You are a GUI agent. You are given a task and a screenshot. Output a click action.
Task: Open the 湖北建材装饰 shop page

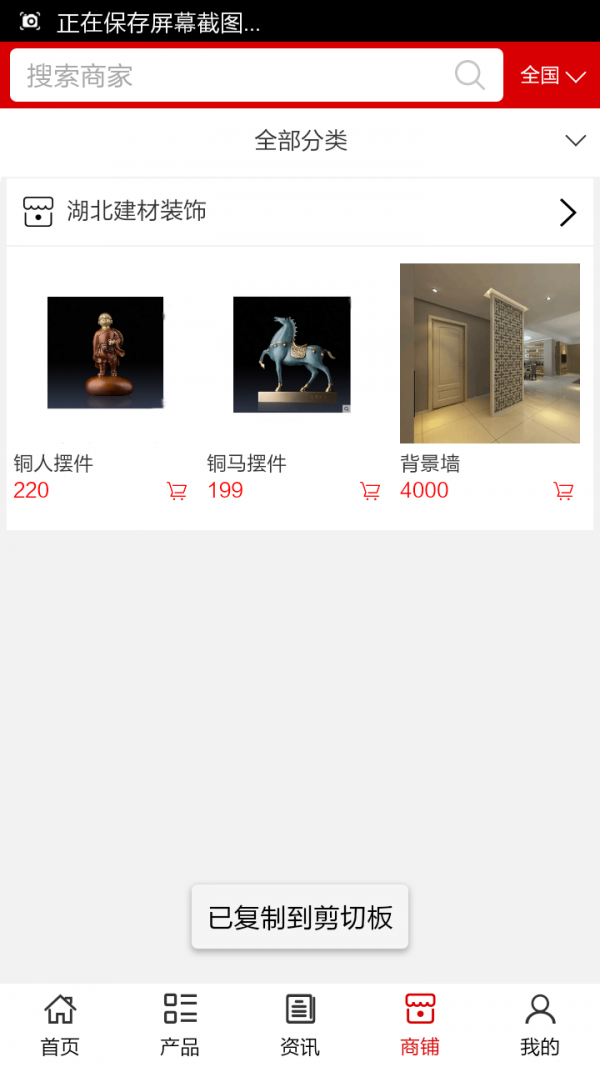300,212
